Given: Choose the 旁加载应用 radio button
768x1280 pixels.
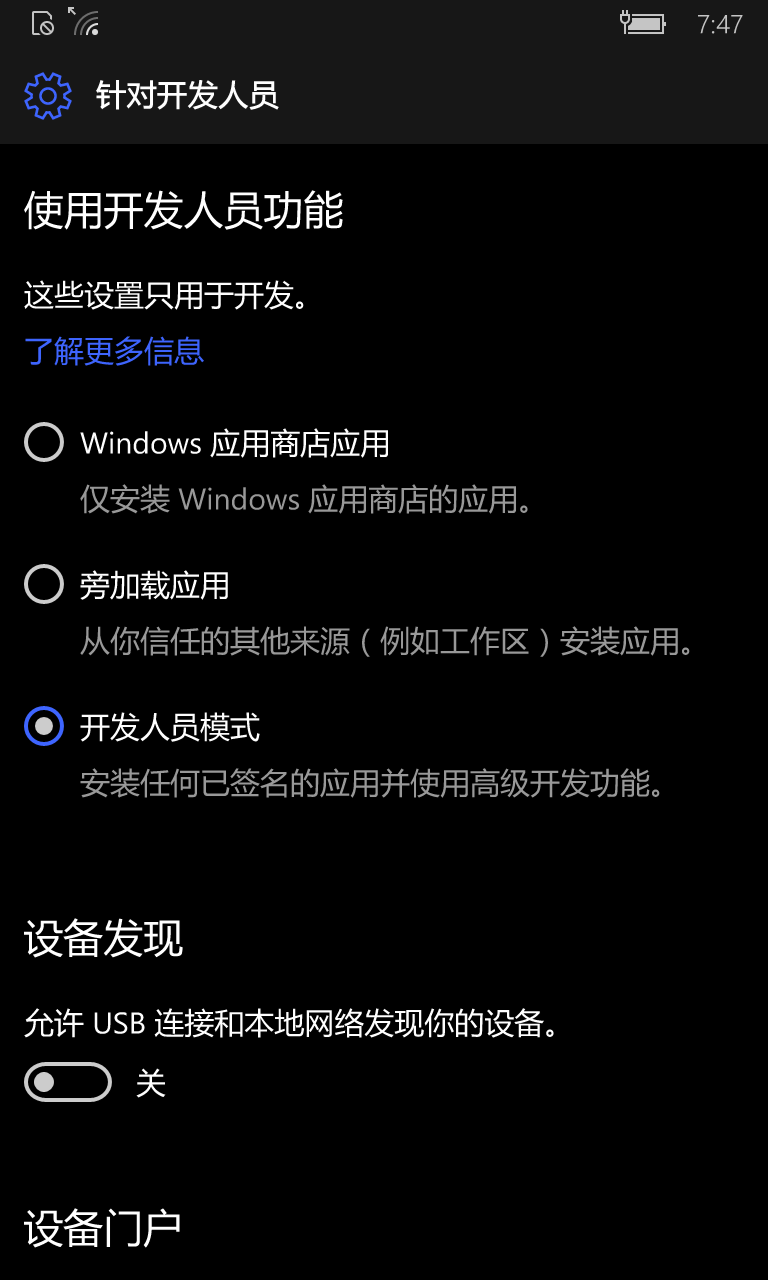Looking at the screenshot, I should click(44, 584).
